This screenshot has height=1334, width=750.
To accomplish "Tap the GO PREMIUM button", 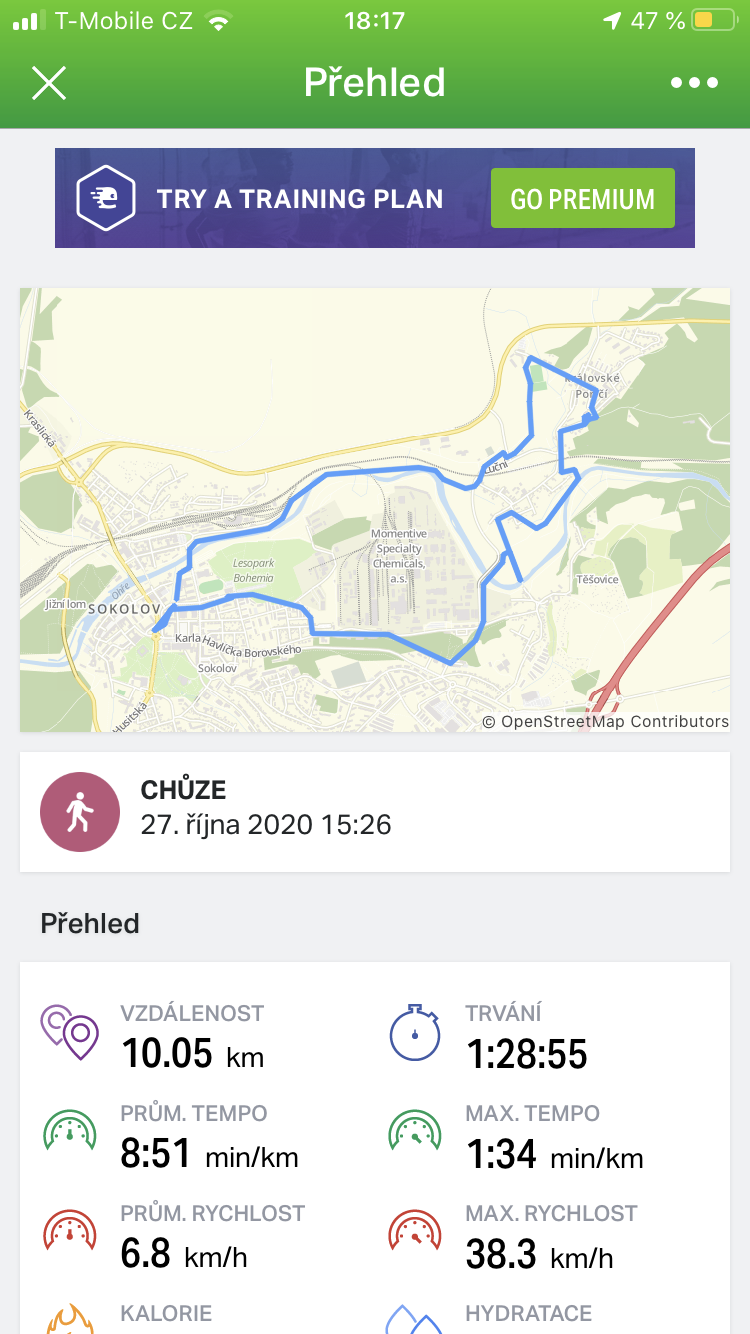I will [582, 198].
